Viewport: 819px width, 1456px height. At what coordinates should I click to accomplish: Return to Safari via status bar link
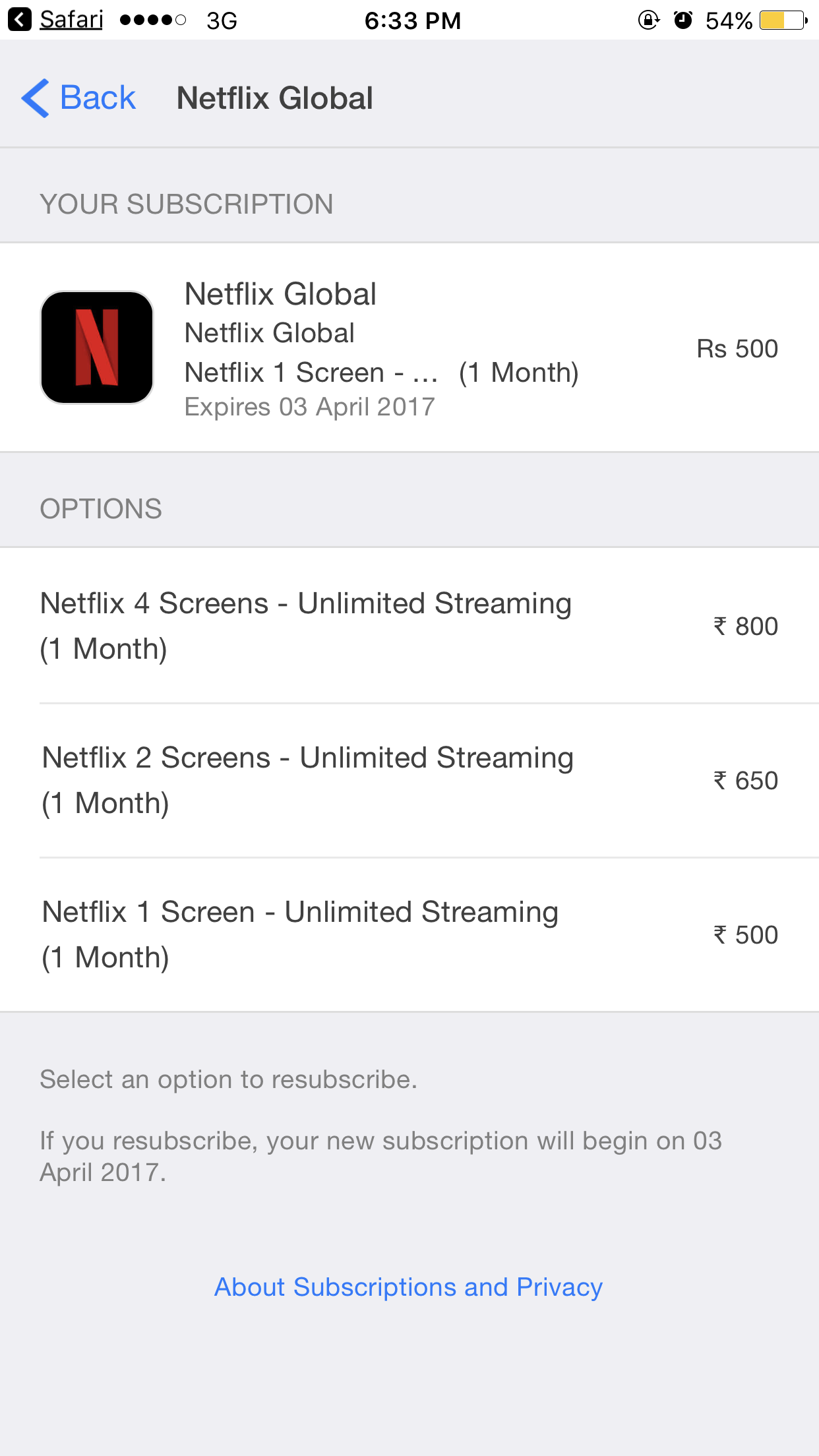coord(57,20)
